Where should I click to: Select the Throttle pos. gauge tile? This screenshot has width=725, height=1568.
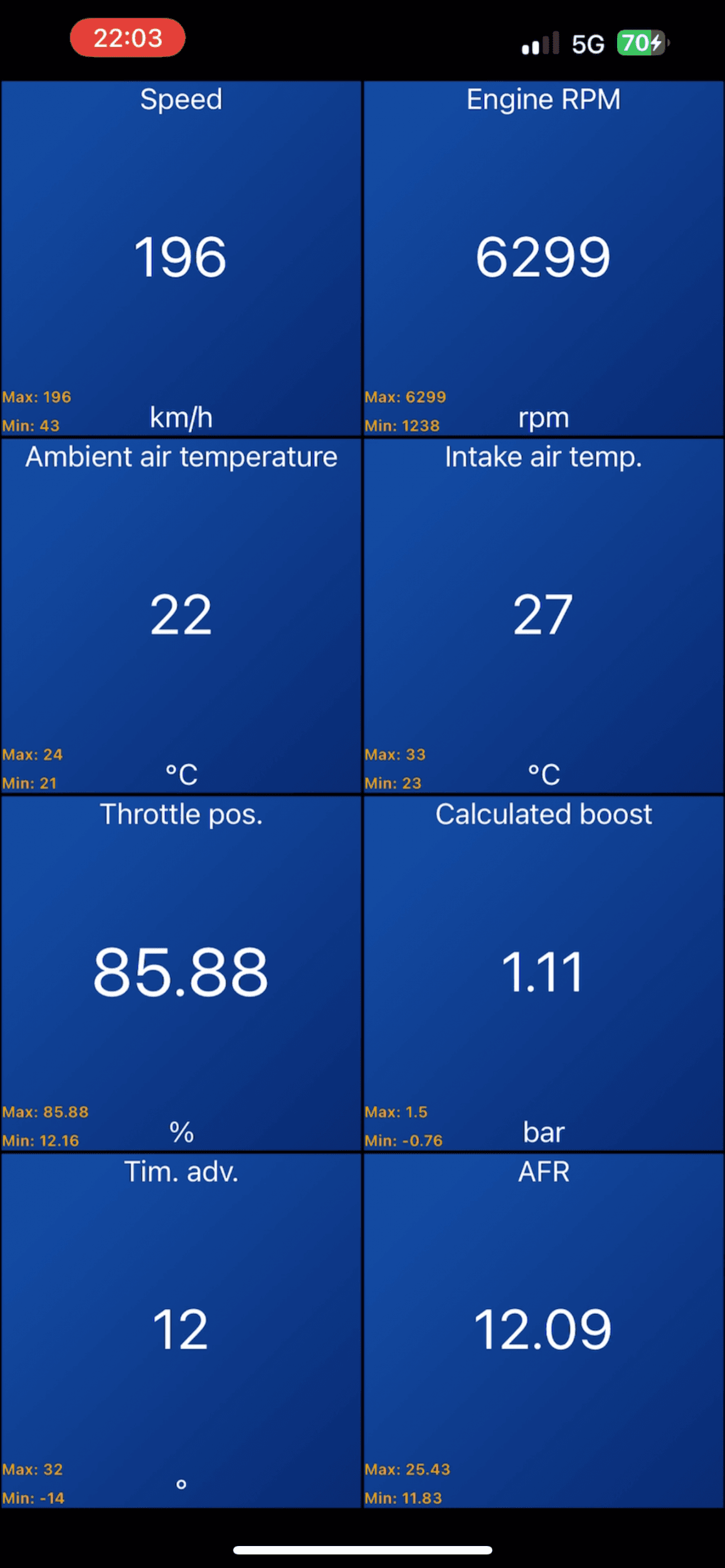[x=181, y=973]
